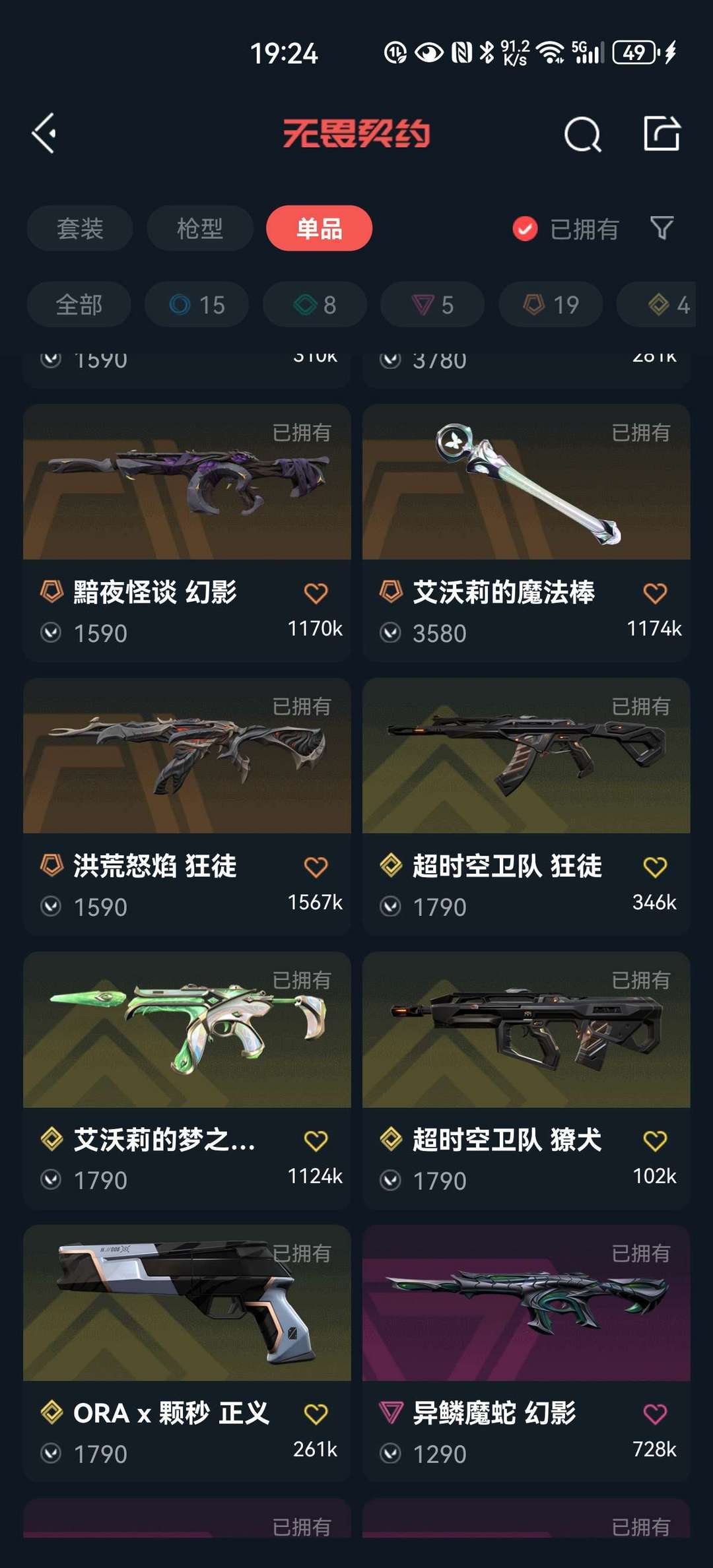Image resolution: width=713 pixels, height=1568 pixels.
Task: Favorite 艾沃莉的魔法棒 with the heart icon
Action: (655, 593)
